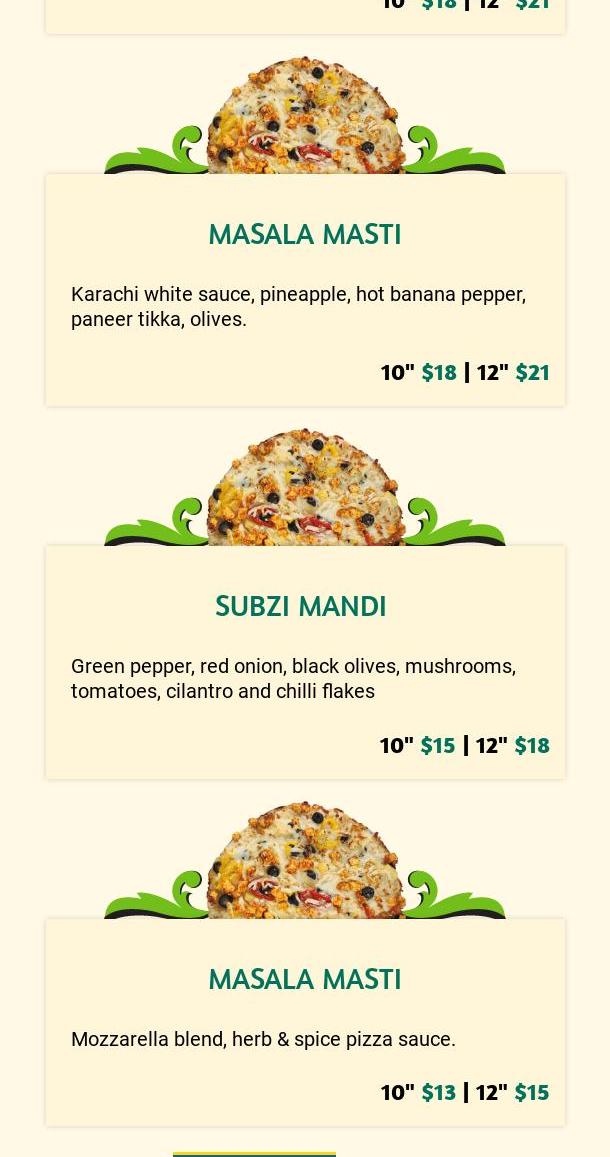Open the Masala Masti card with mozzarella blend

(x=304, y=979)
